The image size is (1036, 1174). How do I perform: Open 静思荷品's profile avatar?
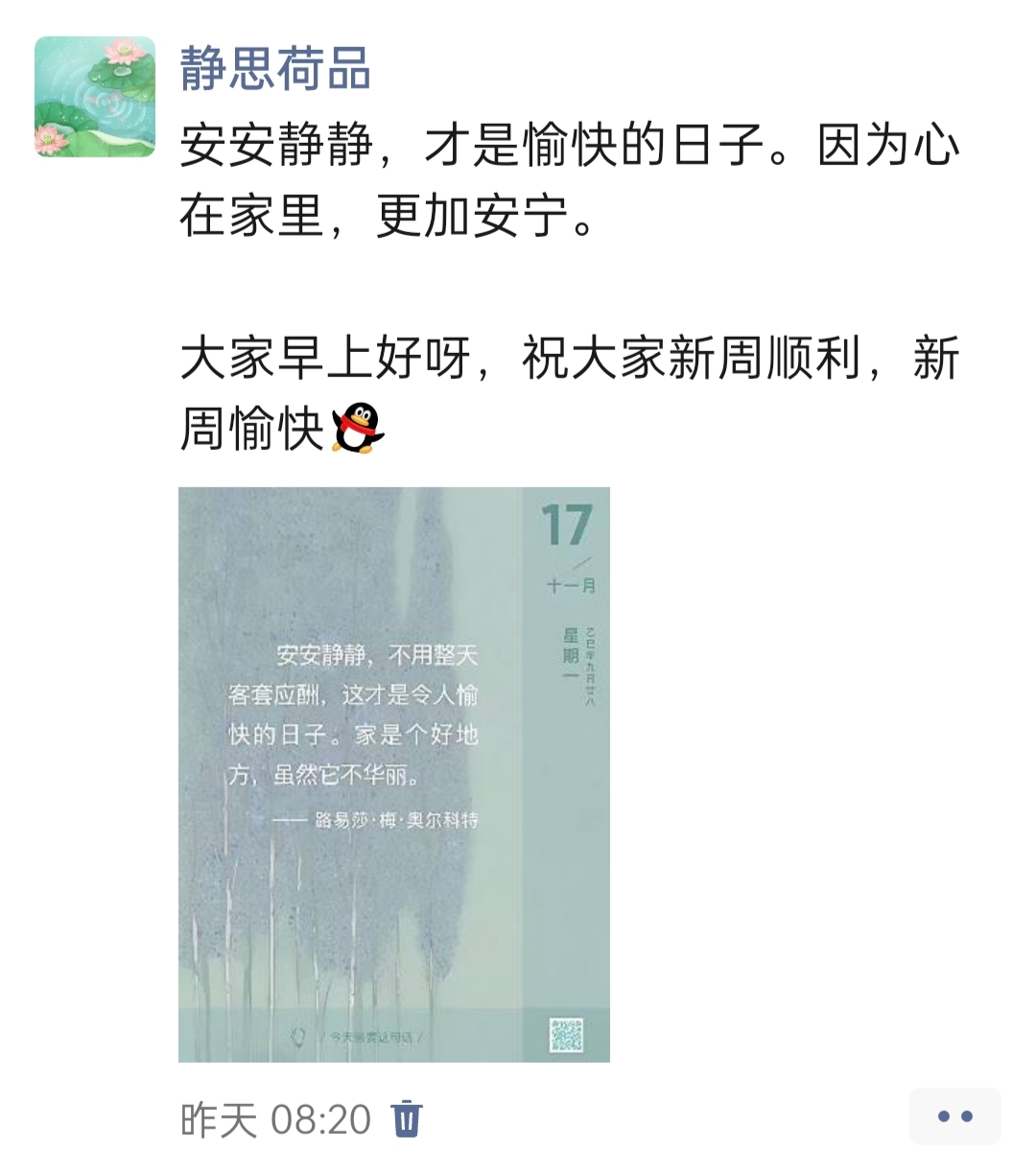(95, 96)
